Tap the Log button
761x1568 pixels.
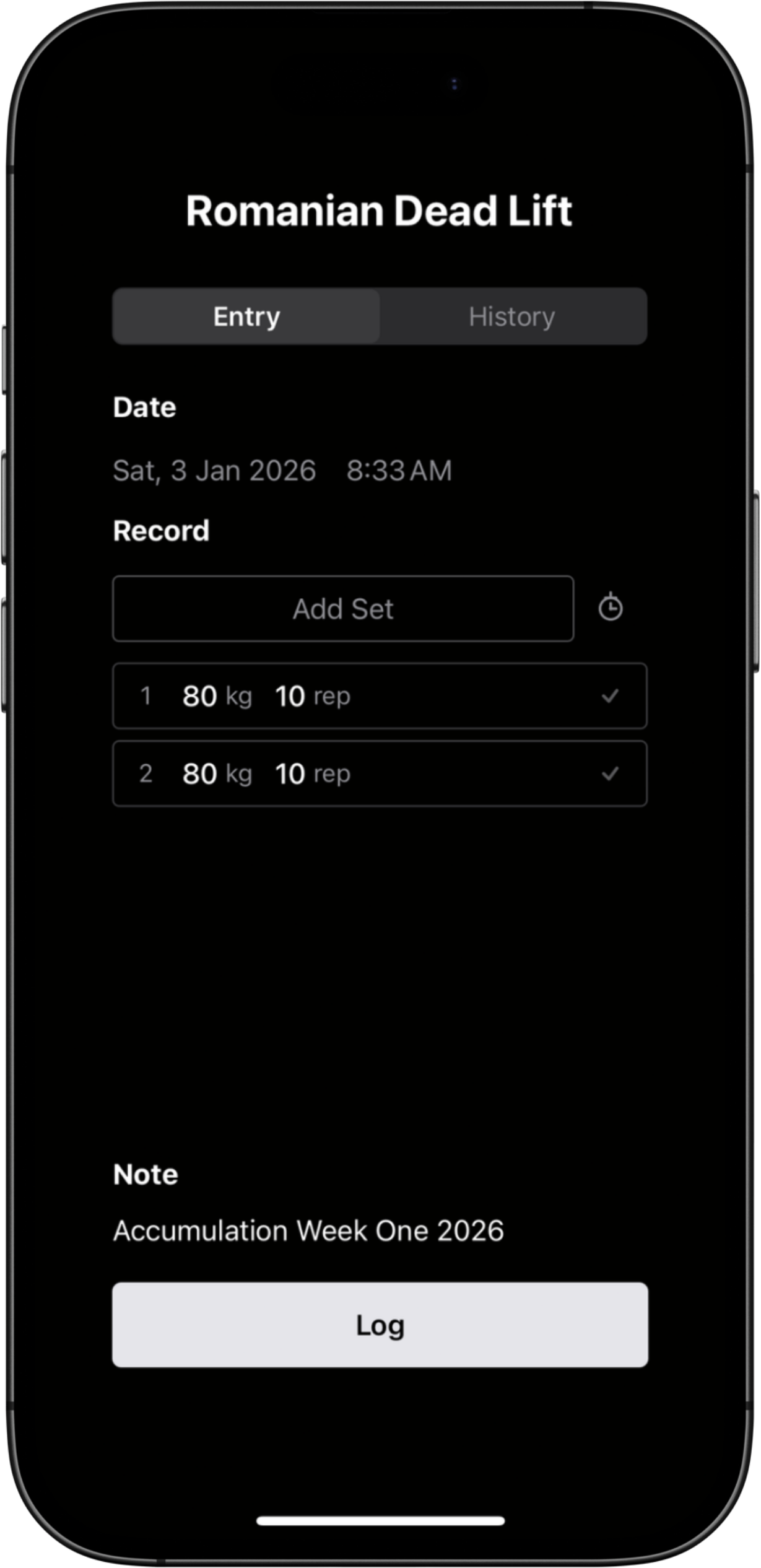pos(380,1325)
